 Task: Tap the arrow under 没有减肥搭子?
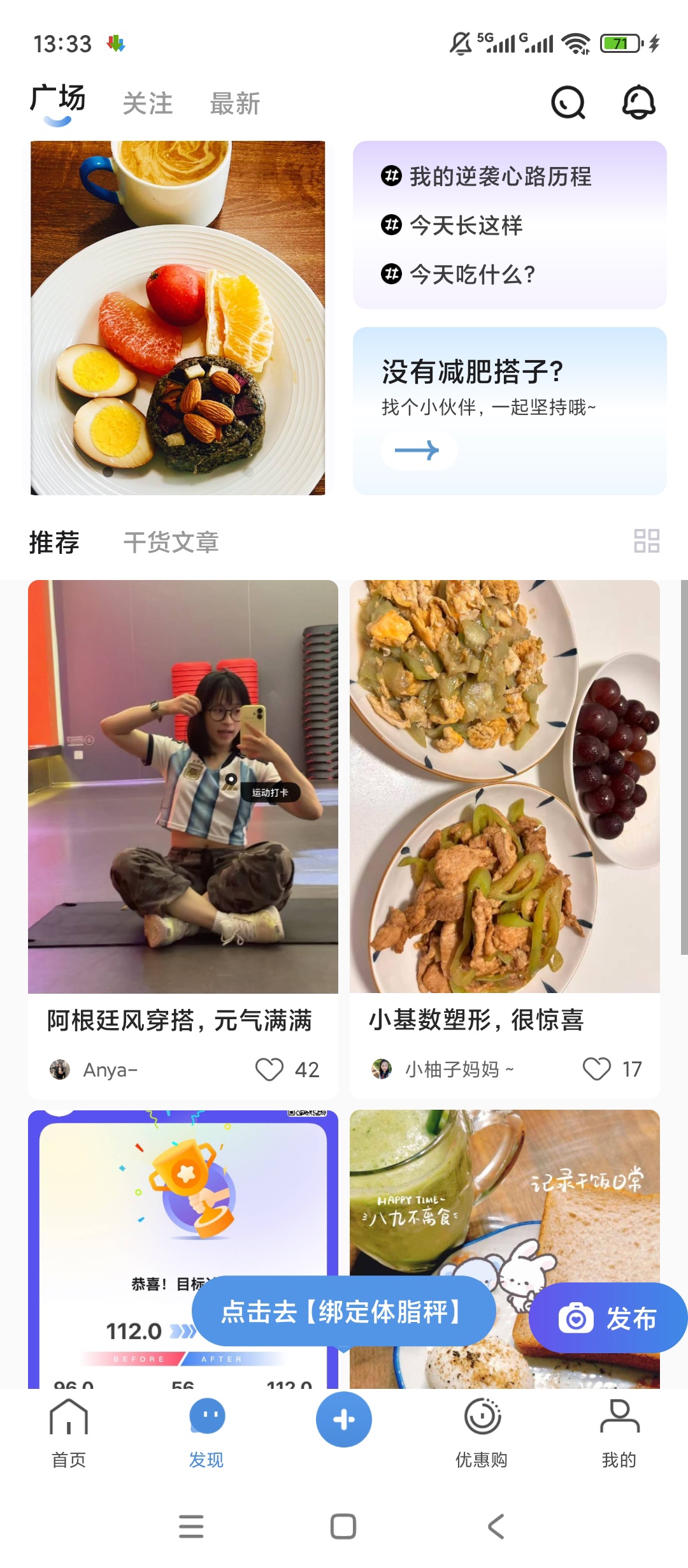click(418, 451)
